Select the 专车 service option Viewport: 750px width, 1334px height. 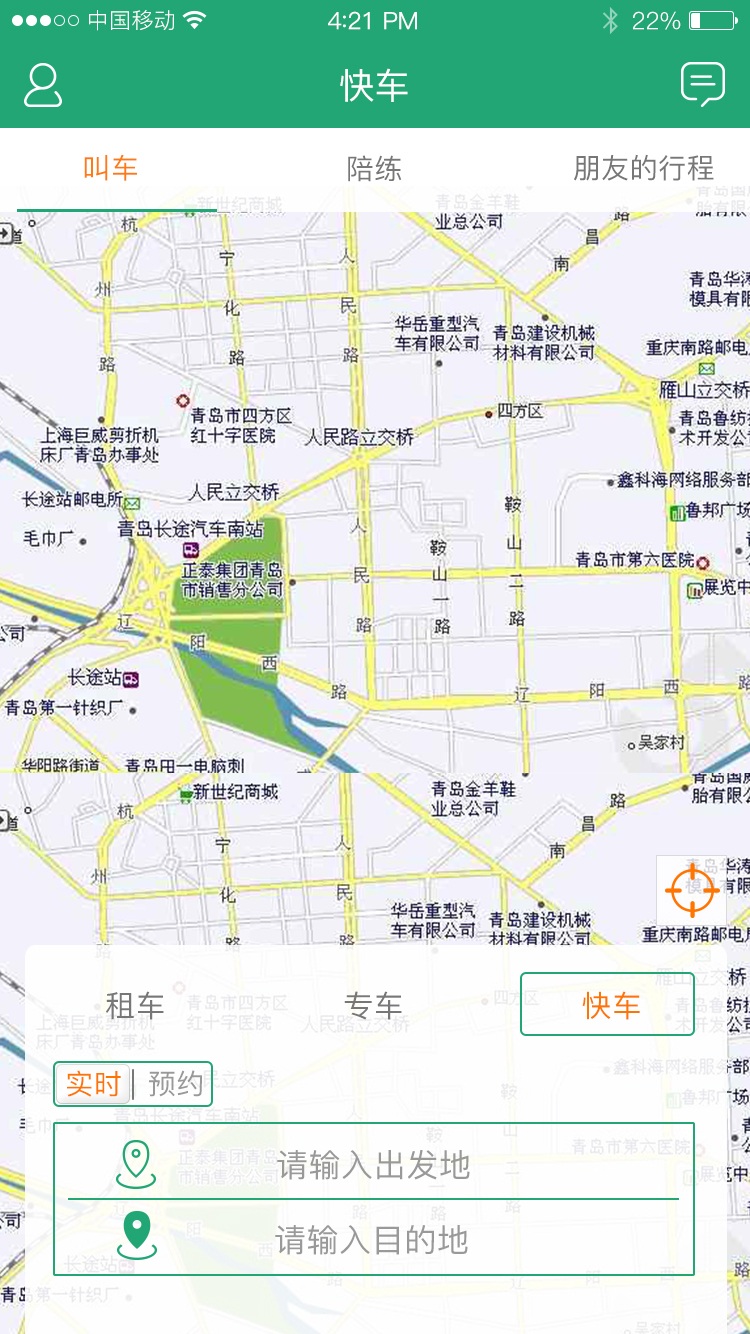[x=373, y=1005]
